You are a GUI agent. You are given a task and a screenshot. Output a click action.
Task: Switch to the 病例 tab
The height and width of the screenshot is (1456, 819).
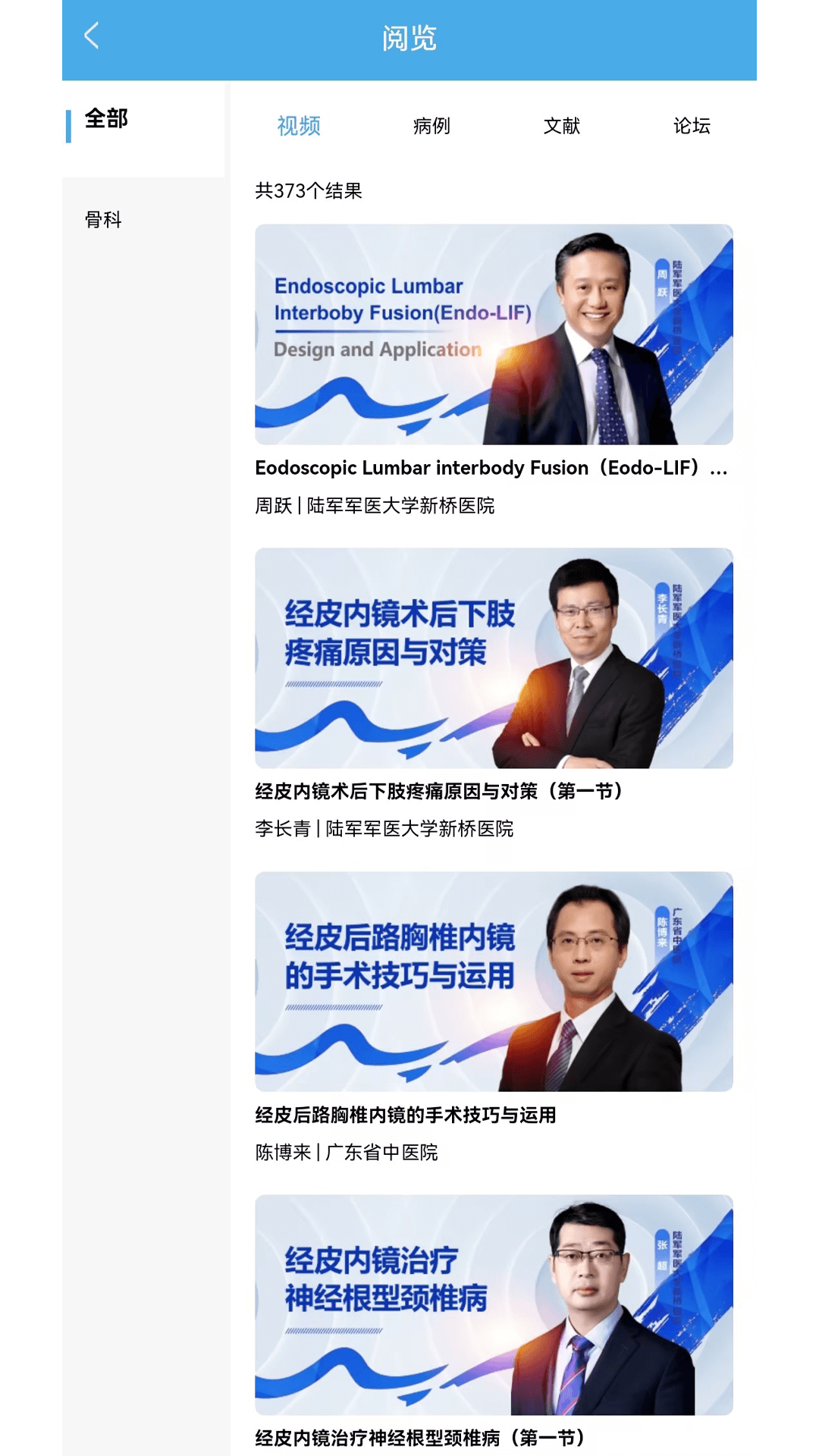click(x=431, y=126)
